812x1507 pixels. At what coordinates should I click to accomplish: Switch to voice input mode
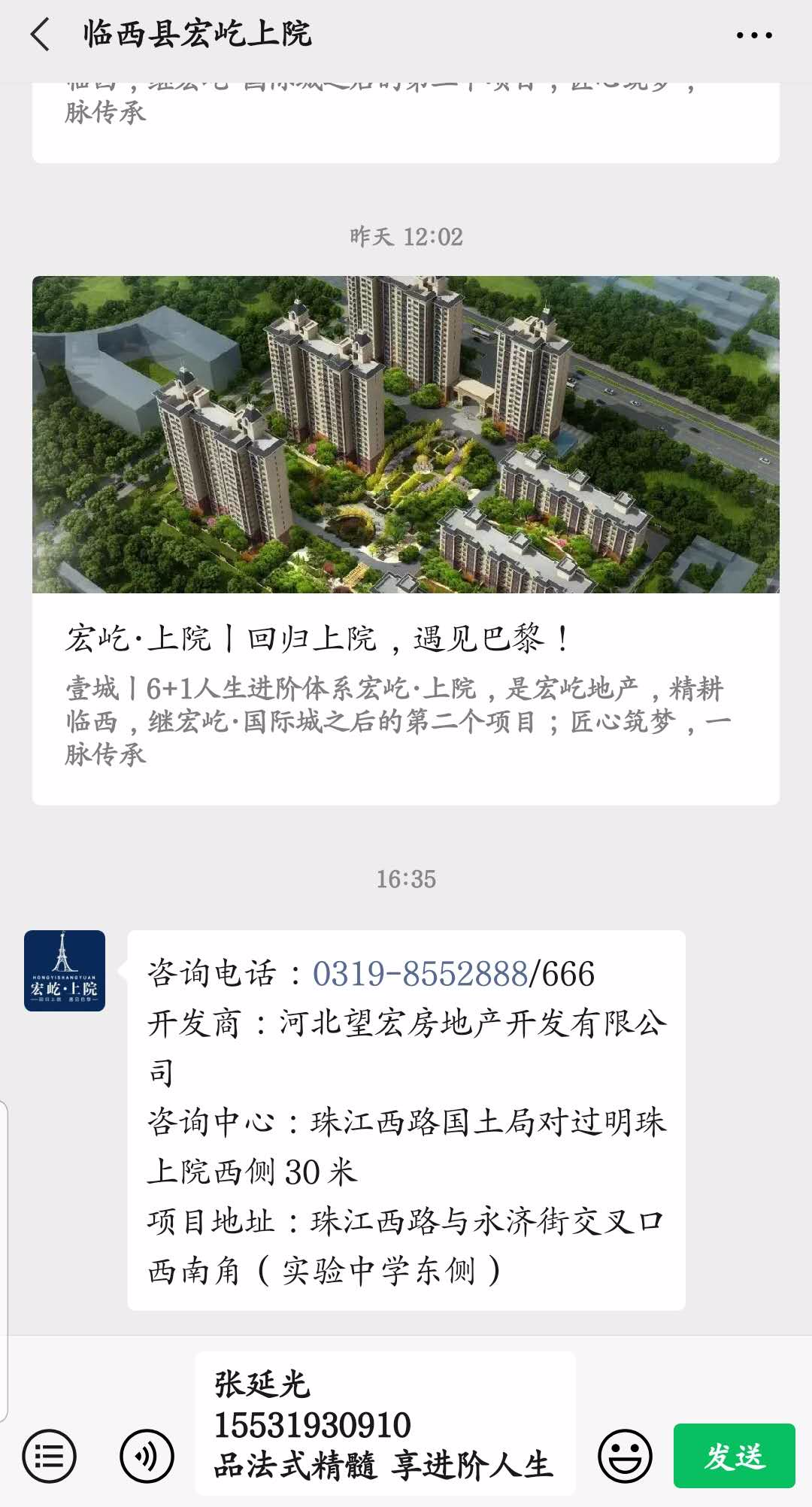click(x=147, y=1457)
